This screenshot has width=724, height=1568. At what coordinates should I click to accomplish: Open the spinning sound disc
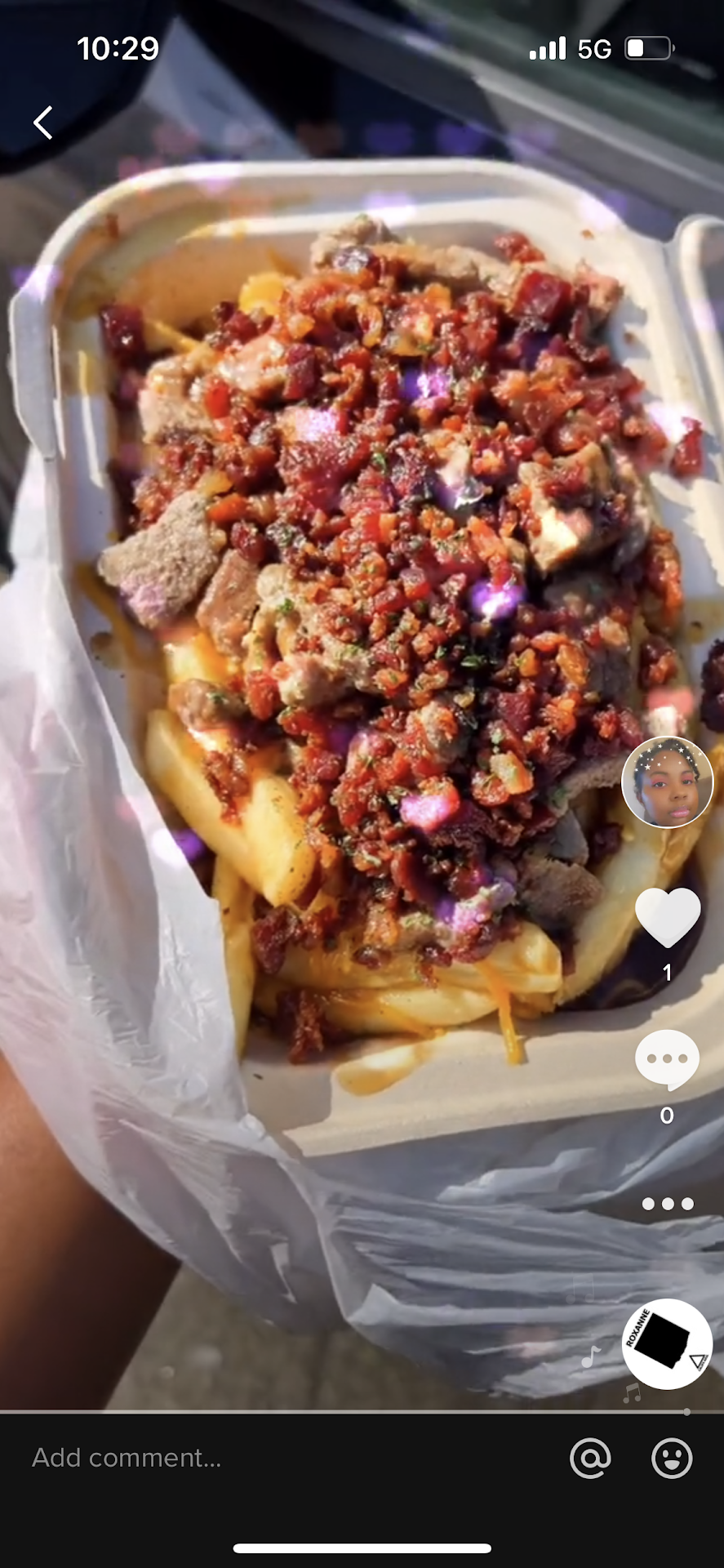coord(667,1343)
